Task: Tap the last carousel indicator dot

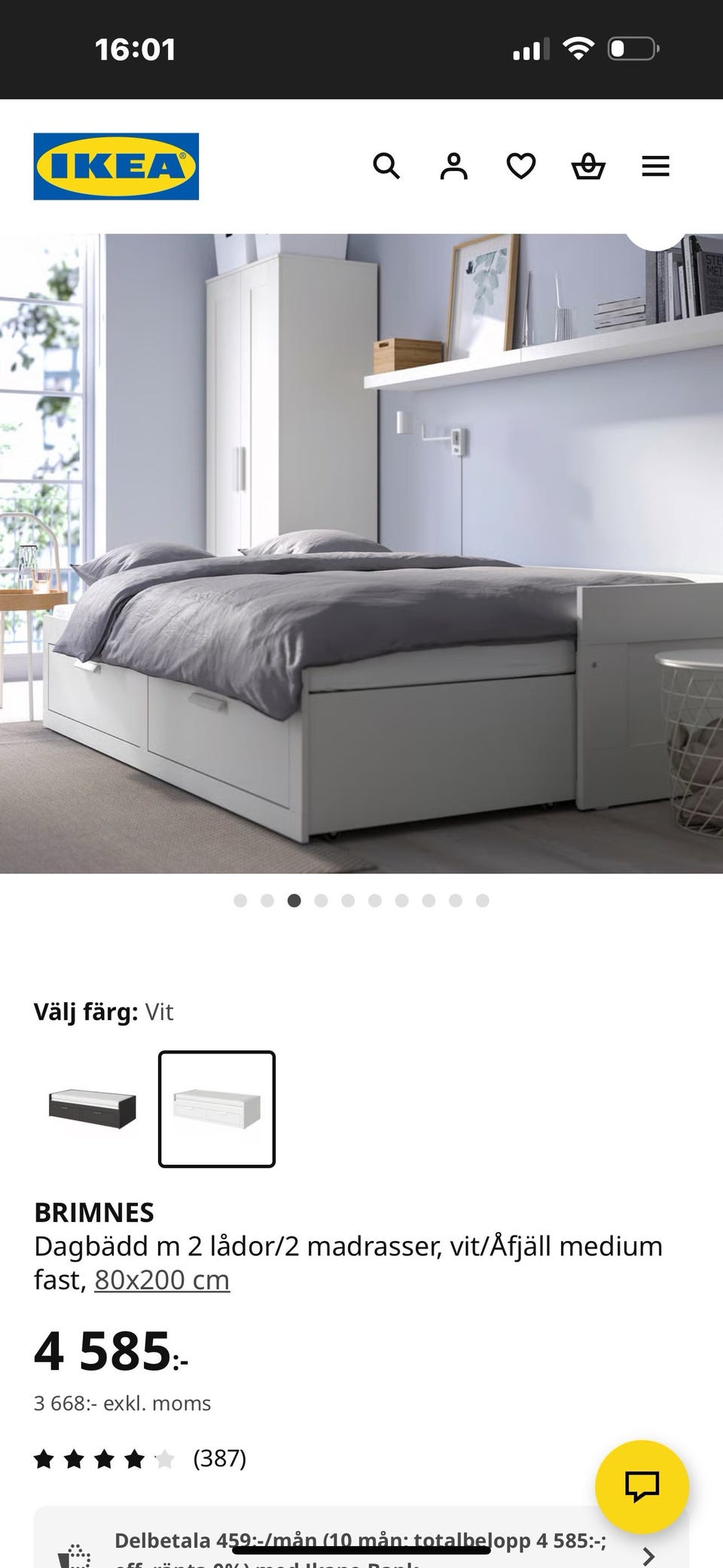Action: point(480,900)
